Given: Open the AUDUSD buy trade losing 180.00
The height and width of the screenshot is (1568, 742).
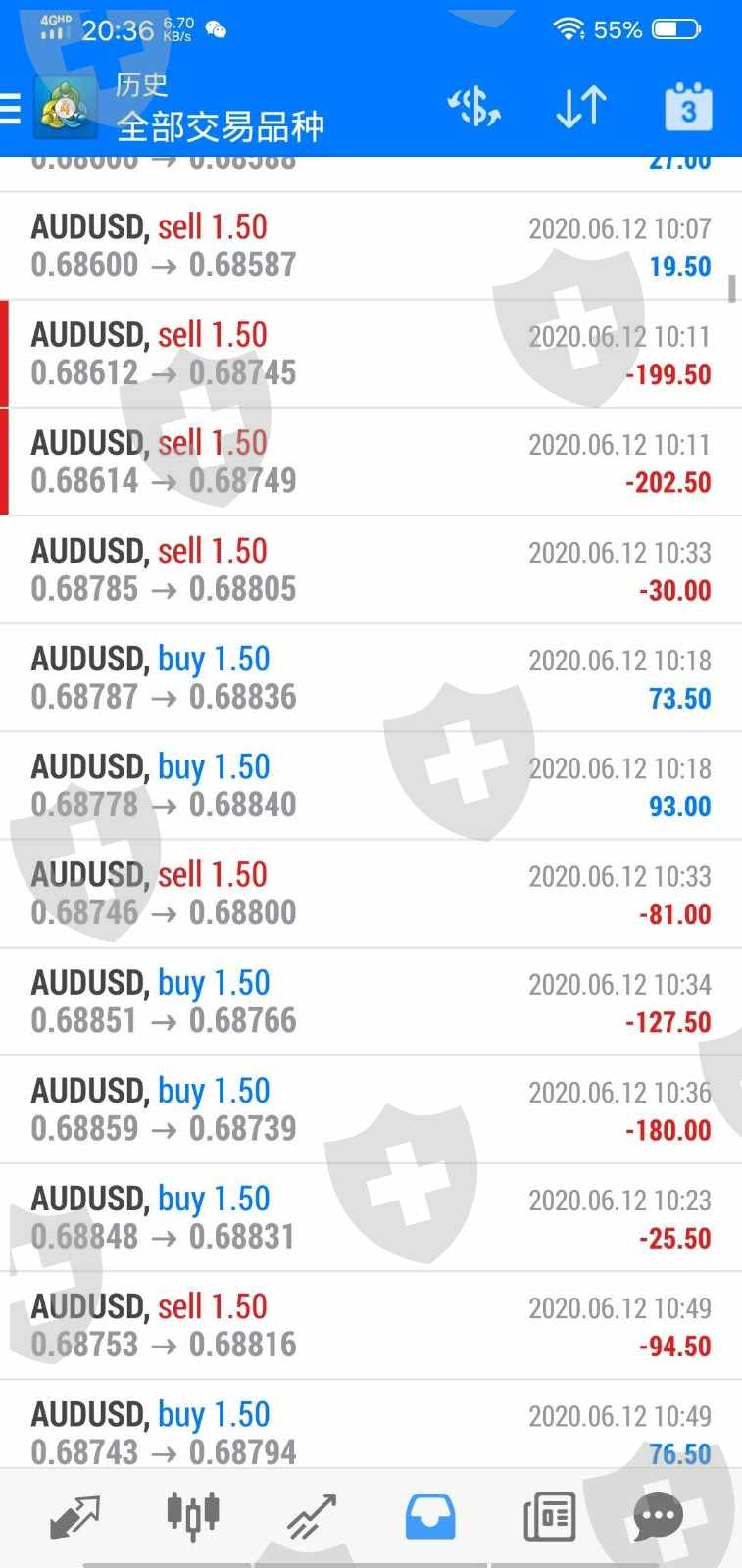Looking at the screenshot, I should point(371,1109).
